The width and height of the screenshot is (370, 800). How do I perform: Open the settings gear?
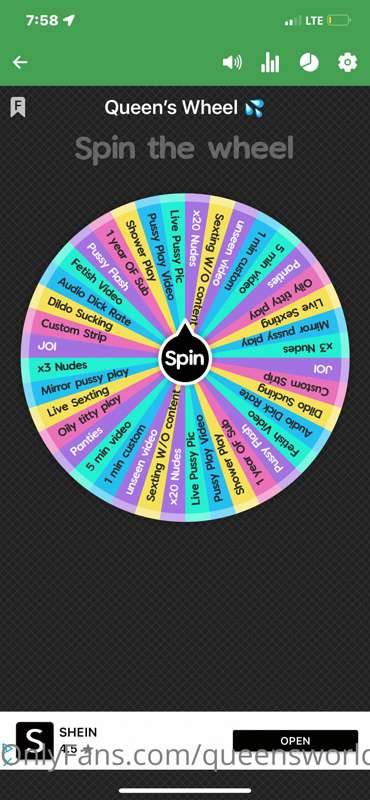(x=348, y=63)
